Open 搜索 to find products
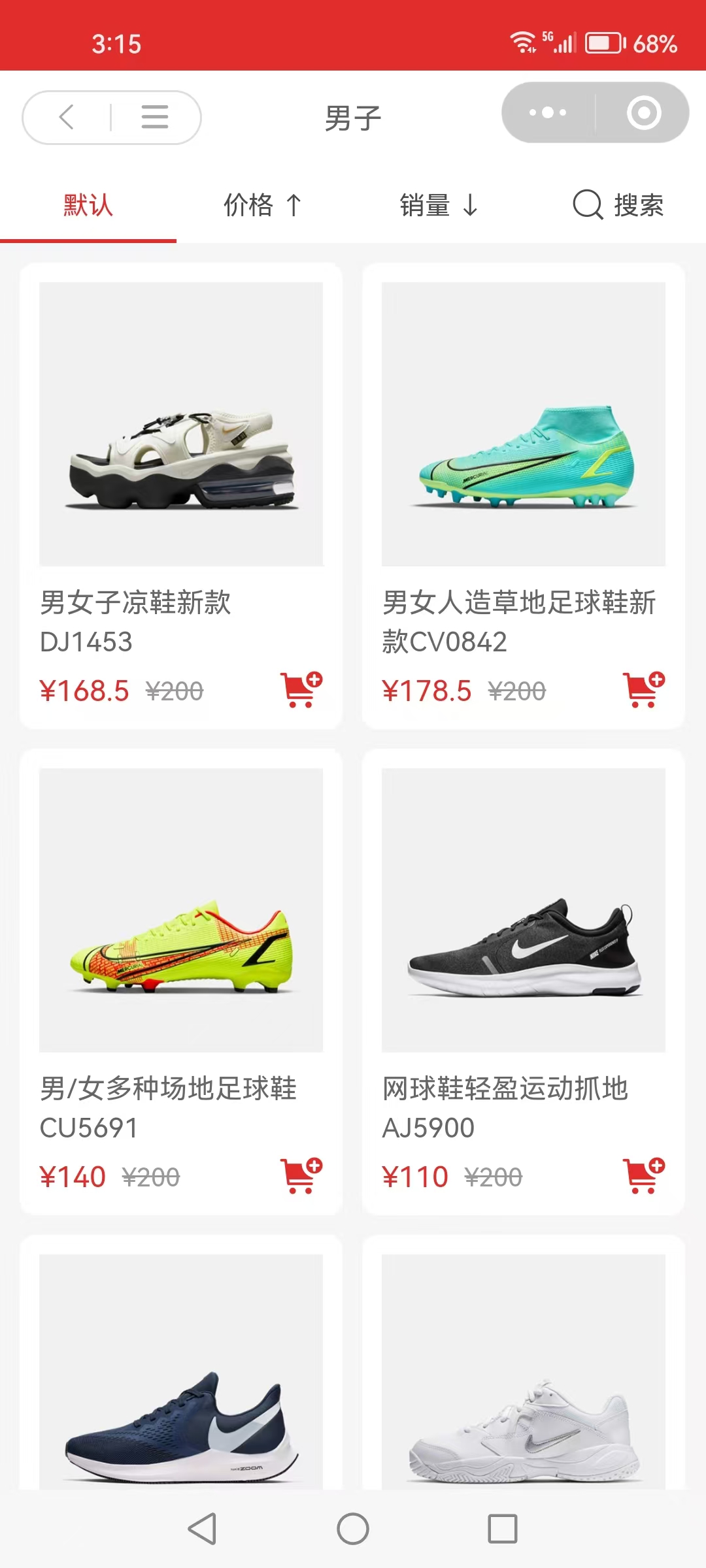The height and width of the screenshot is (1568, 706). [618, 205]
